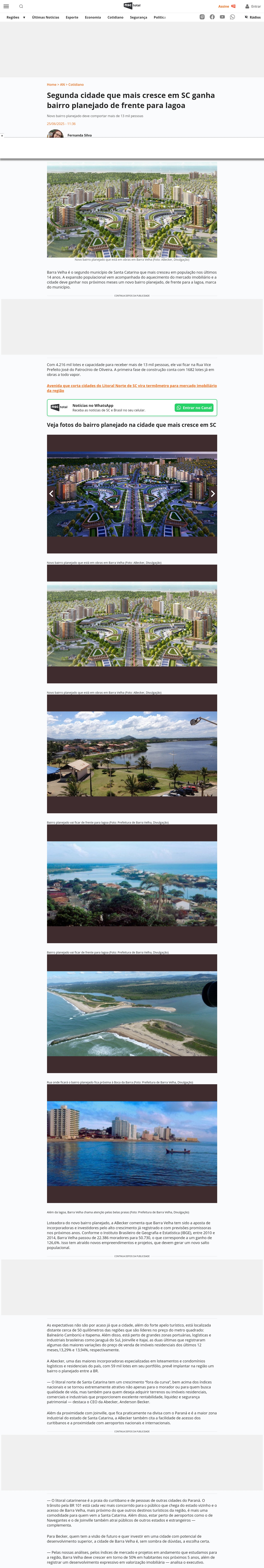Tap the Cotidiano breadcrumb link
264x1568 pixels.
pyautogui.click(x=76, y=85)
